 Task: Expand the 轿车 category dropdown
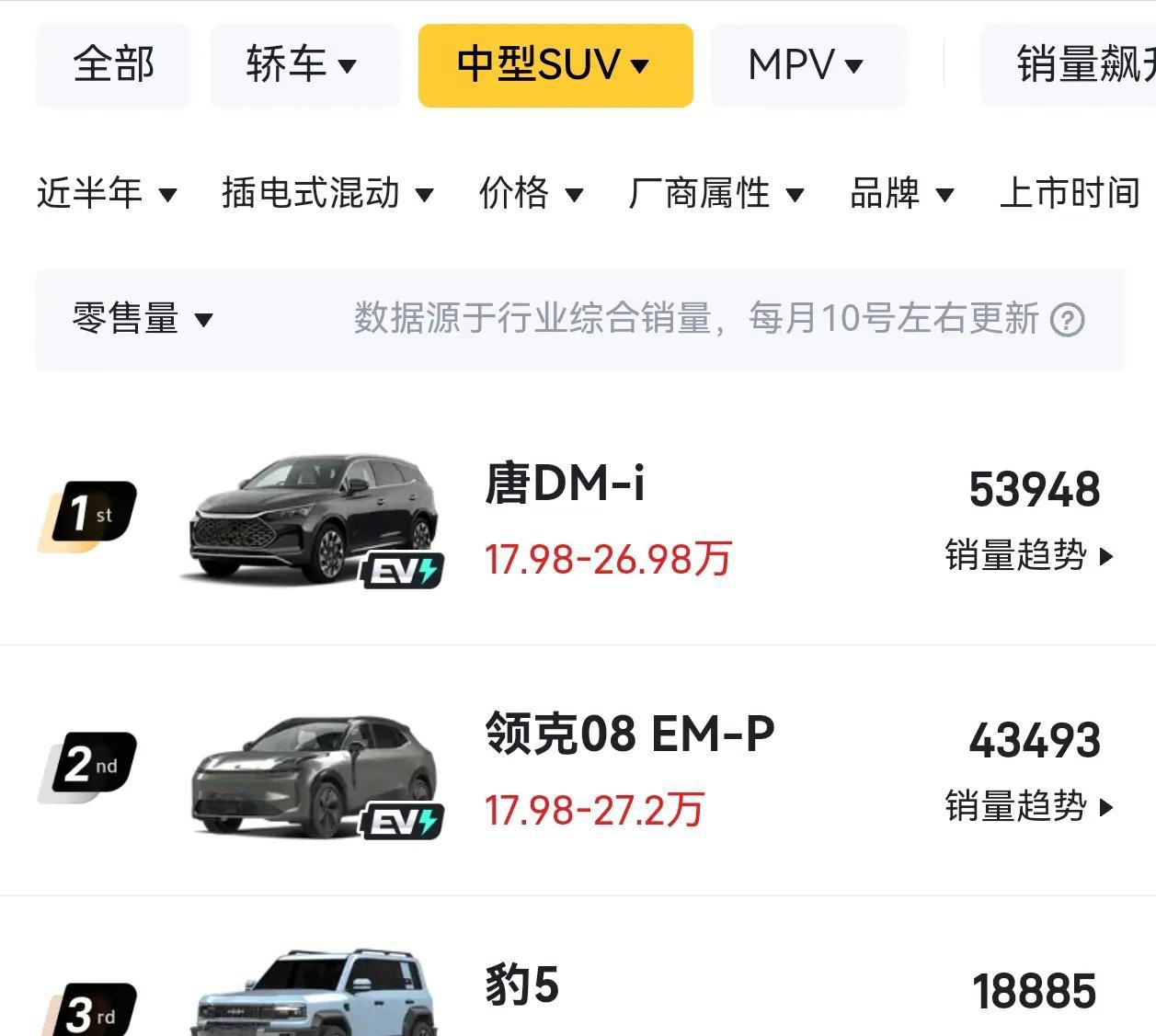(x=303, y=65)
